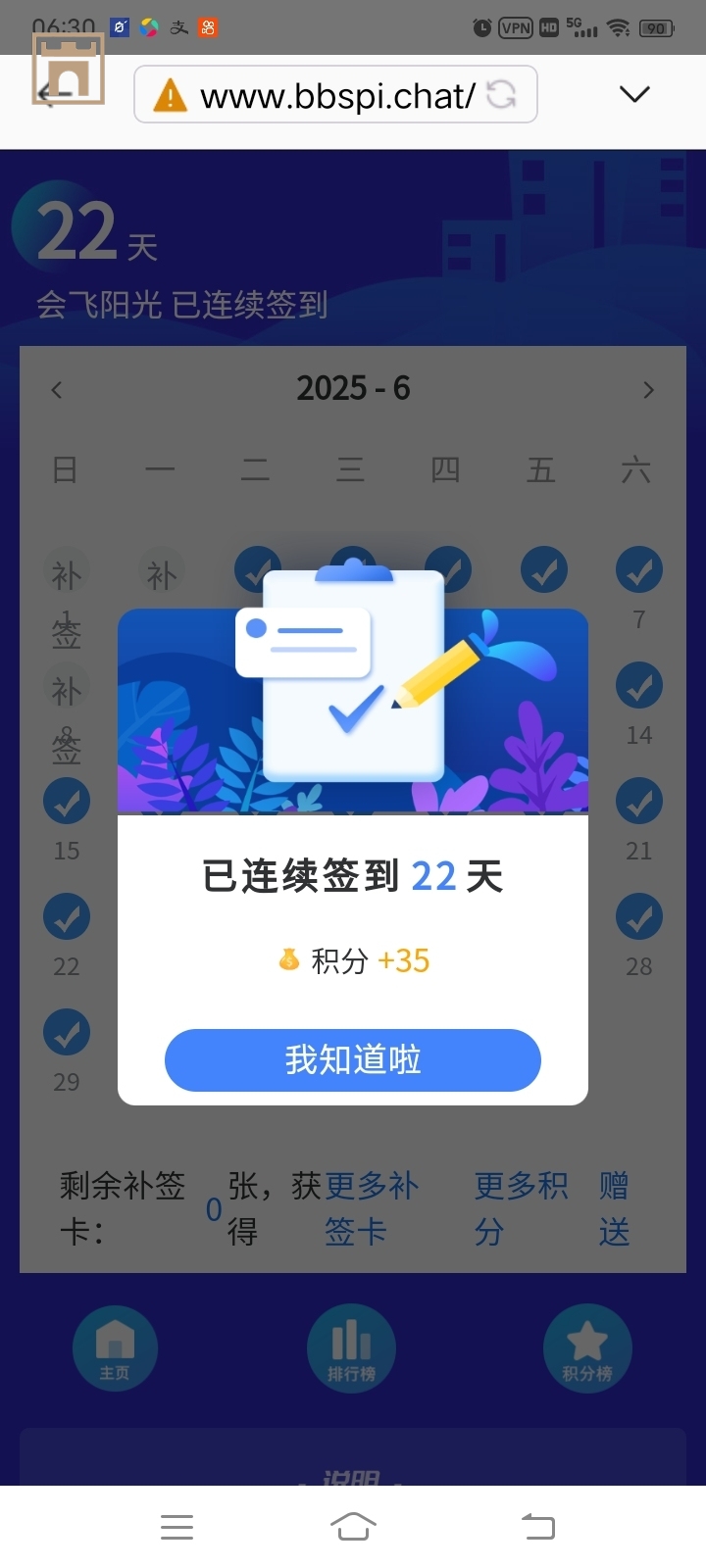
Task: Open the 排行榜 ranking page
Action: tap(352, 1347)
